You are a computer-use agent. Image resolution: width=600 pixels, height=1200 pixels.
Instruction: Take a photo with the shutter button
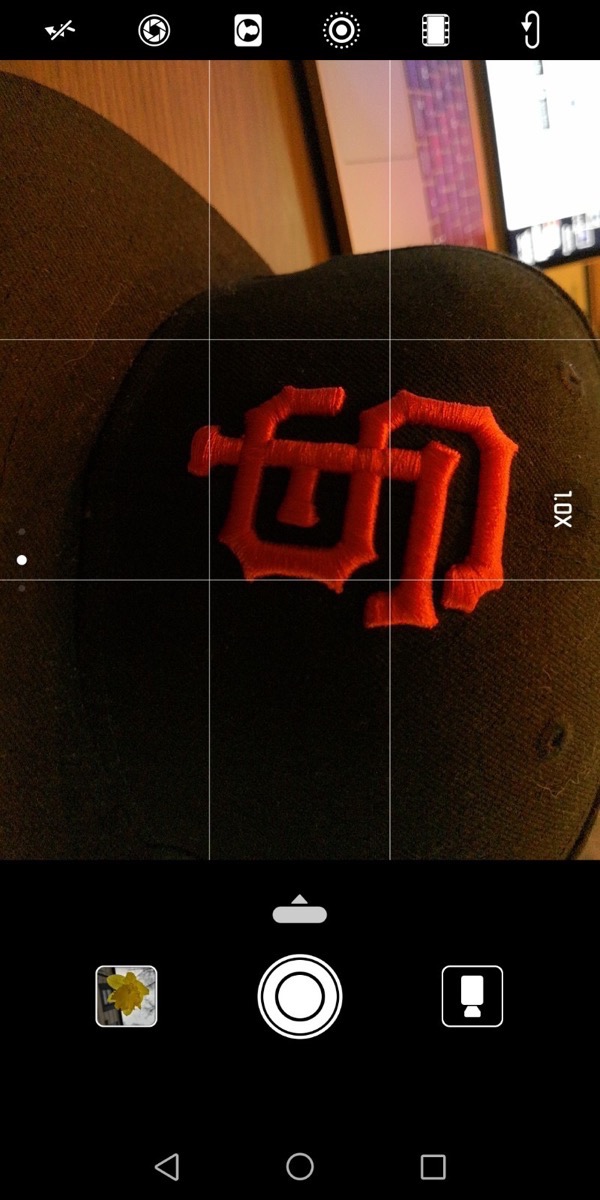tap(300, 996)
